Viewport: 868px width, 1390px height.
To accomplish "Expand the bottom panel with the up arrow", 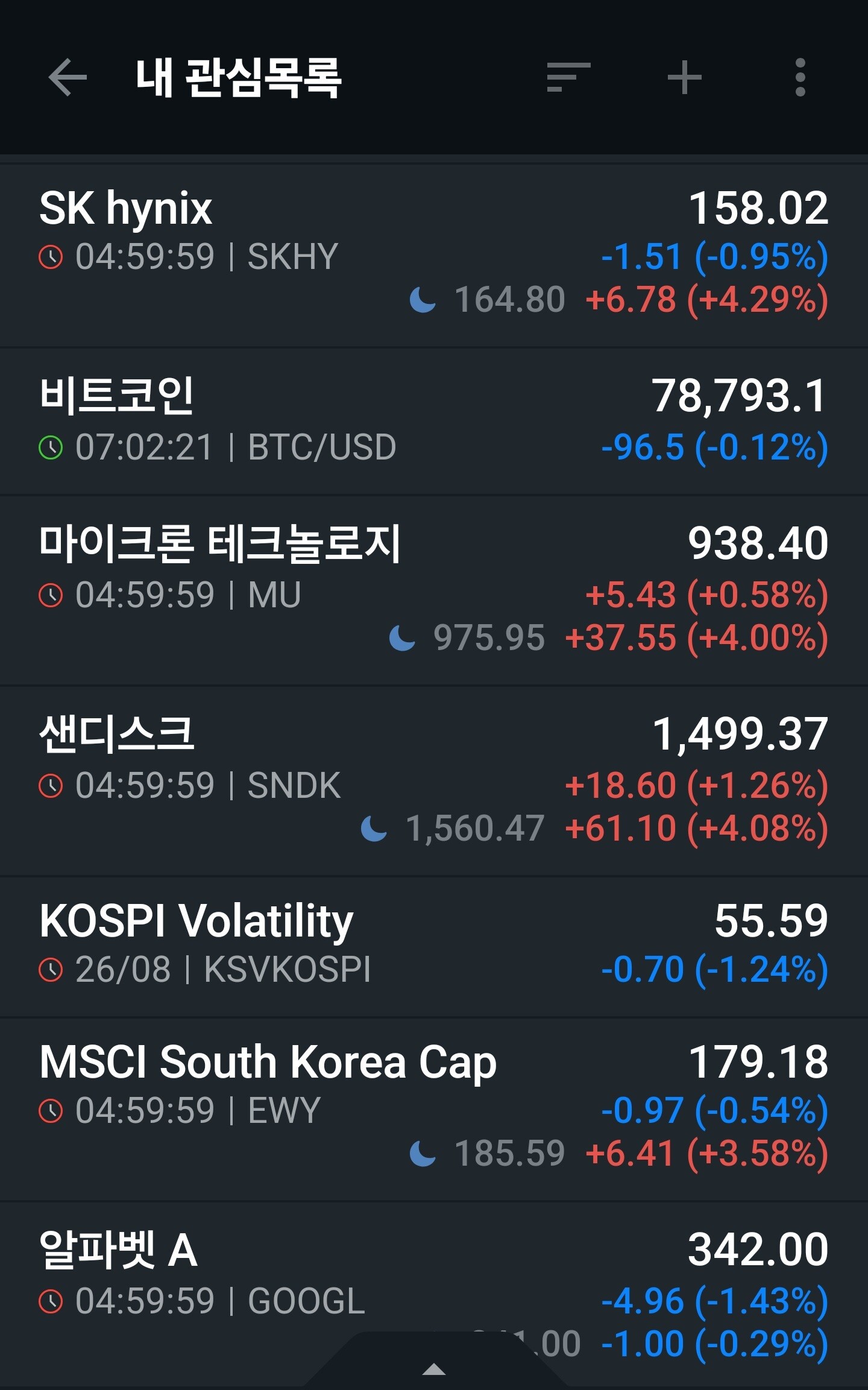I will (434, 1369).
